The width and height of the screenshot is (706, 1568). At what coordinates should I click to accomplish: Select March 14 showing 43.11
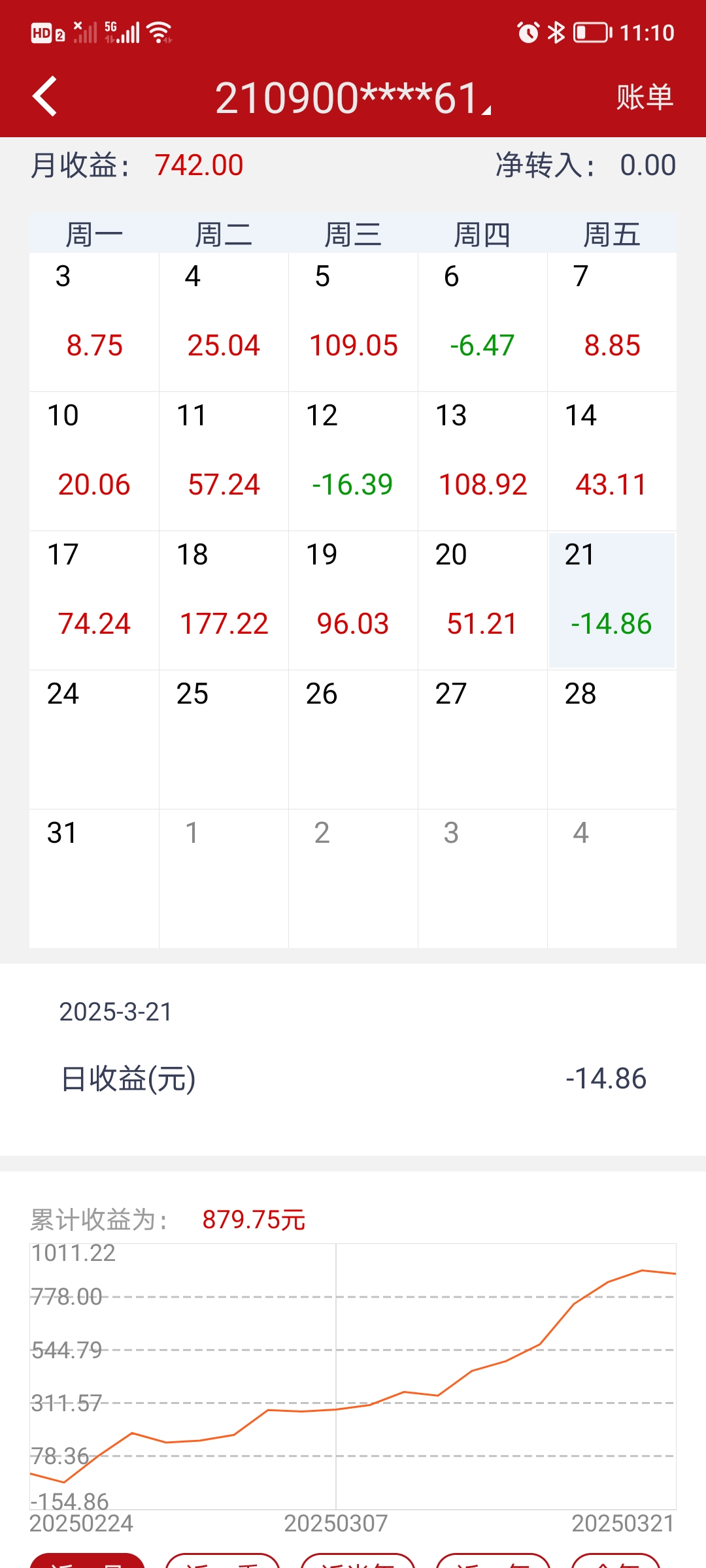pyautogui.click(x=612, y=461)
